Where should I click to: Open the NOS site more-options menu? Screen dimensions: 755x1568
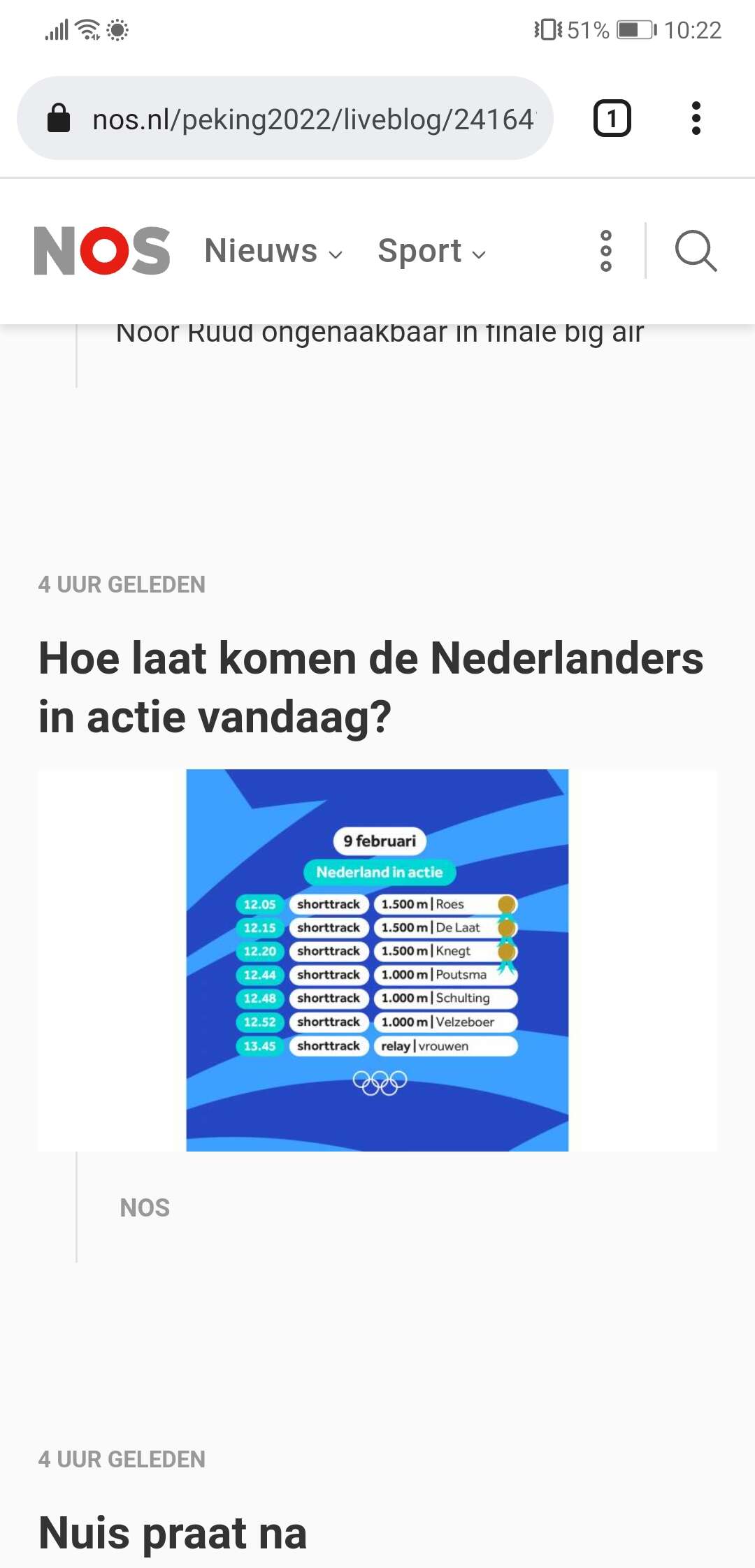pyautogui.click(x=606, y=251)
